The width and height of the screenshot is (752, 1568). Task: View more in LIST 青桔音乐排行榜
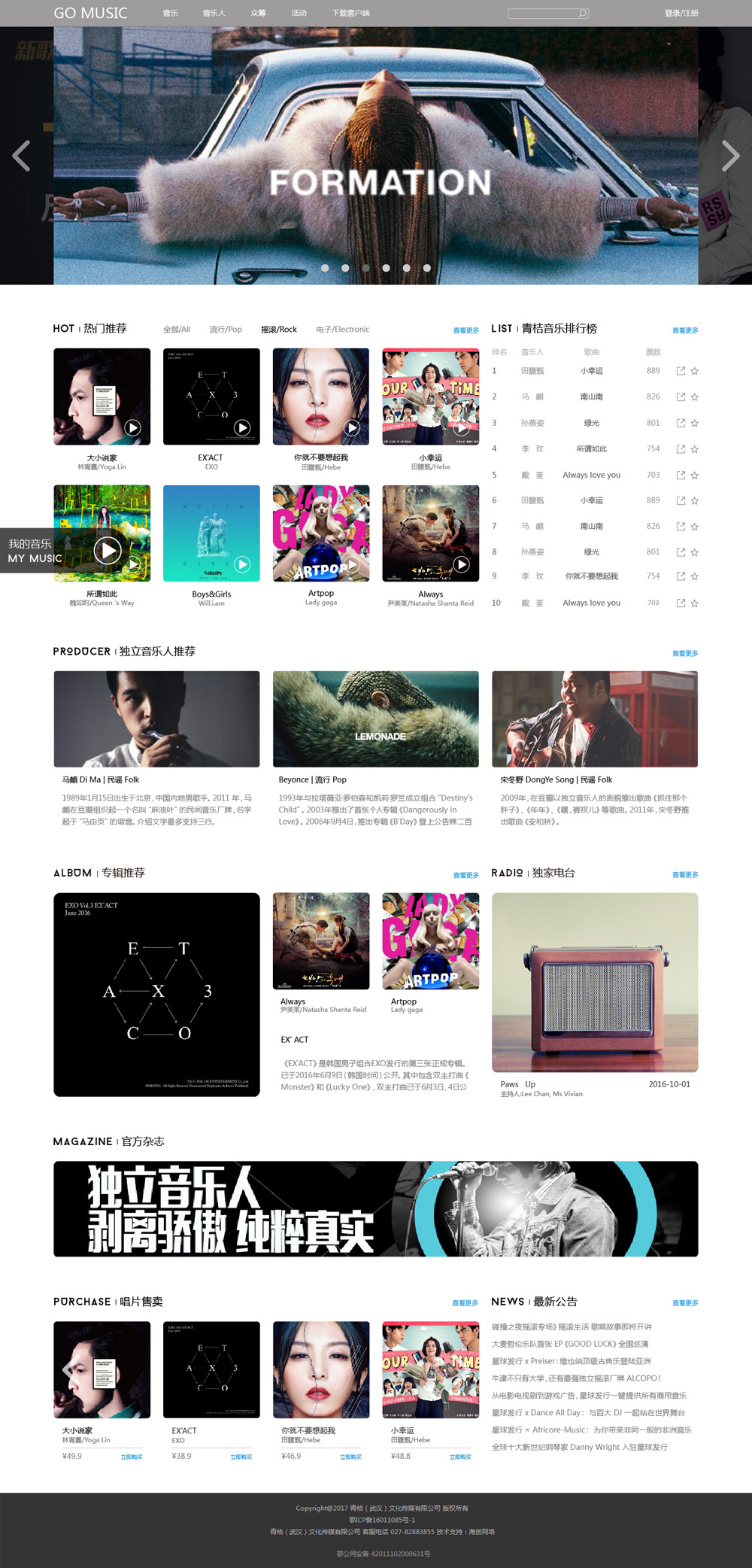(x=685, y=330)
